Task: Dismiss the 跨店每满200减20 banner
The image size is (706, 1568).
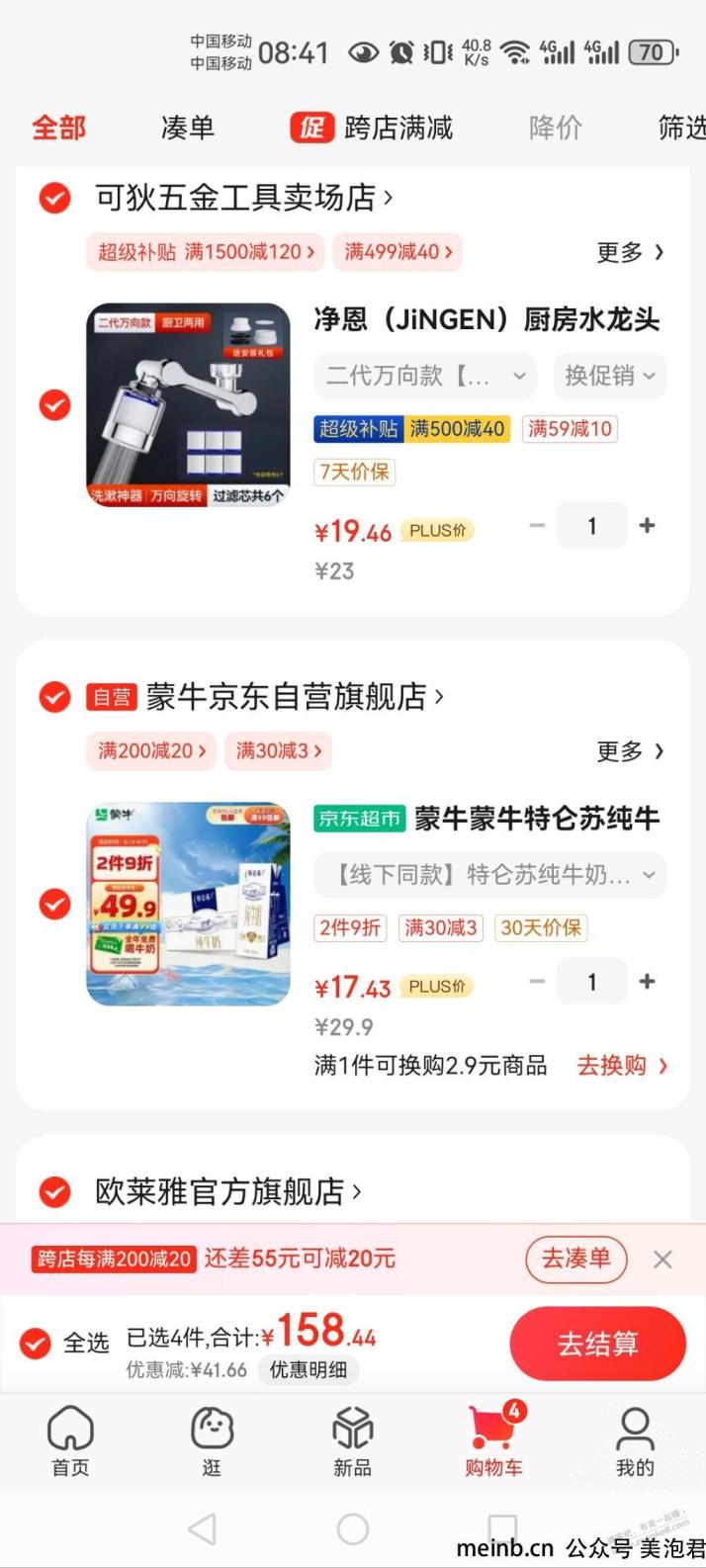Action: tap(662, 1260)
